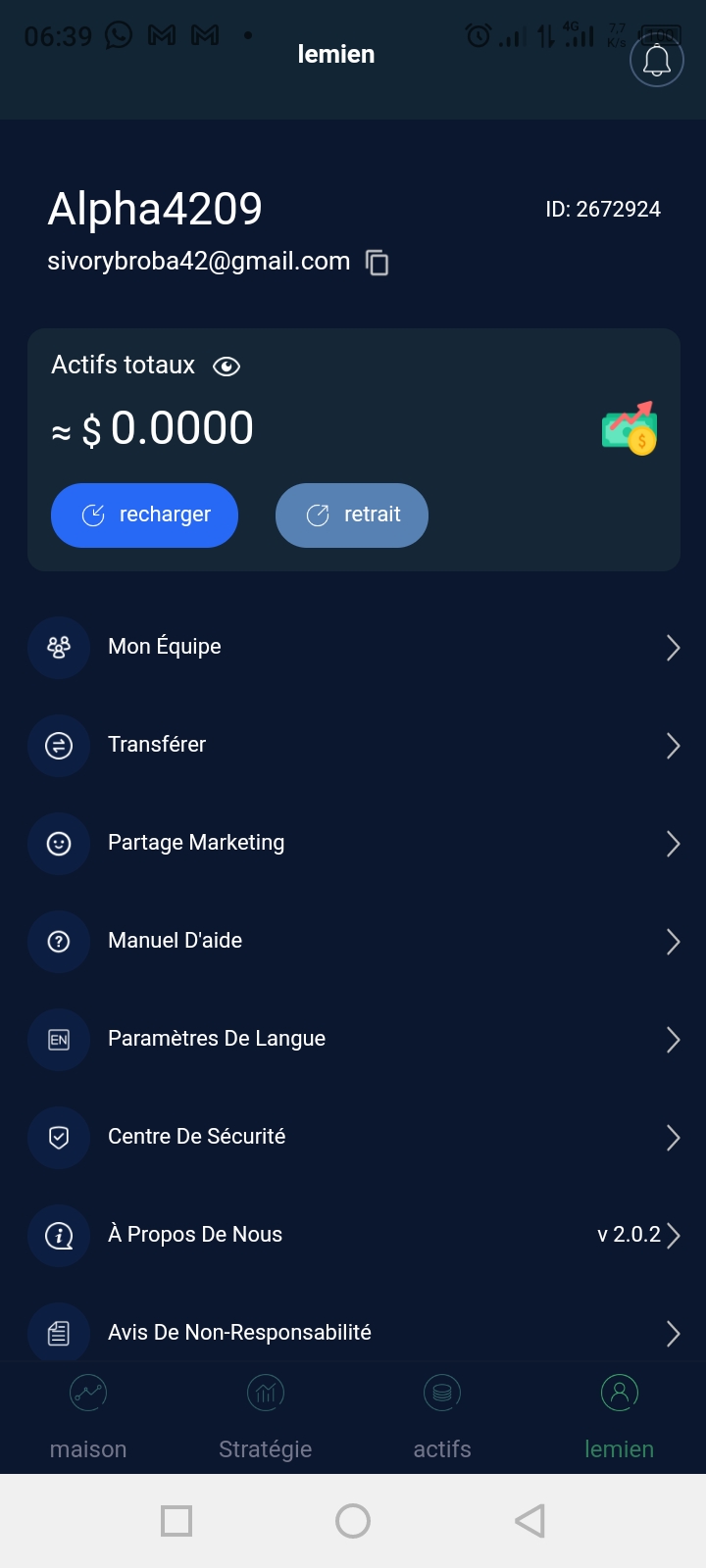Tap the system home button

pyautogui.click(x=353, y=1521)
